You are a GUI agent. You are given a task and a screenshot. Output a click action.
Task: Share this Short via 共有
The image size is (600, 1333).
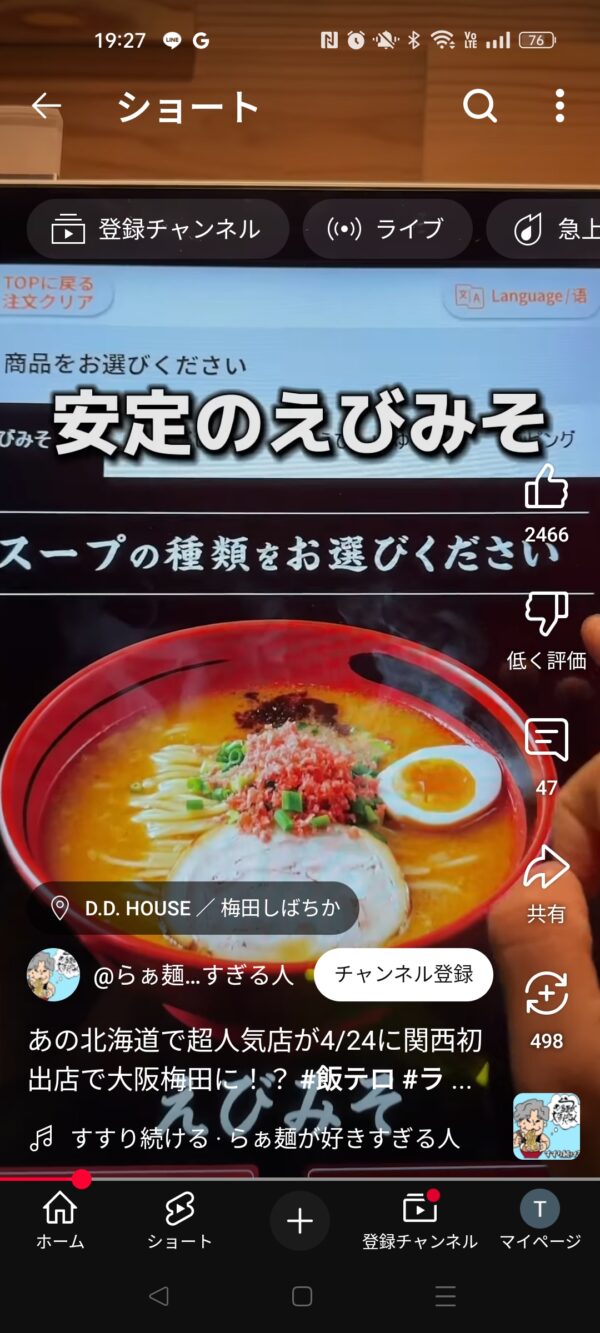point(546,867)
